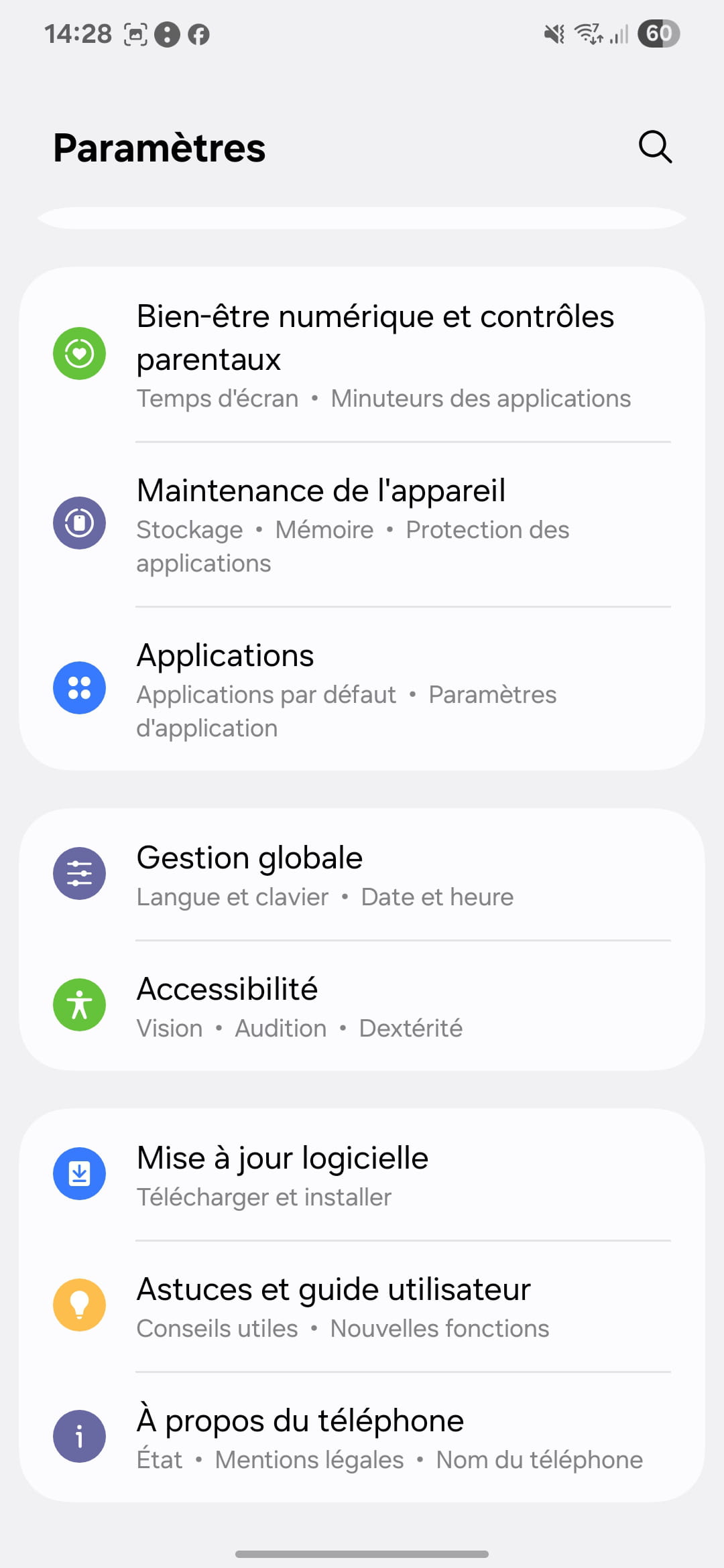View Astuces et guide utilisateur
Screen dimensions: 724x1568
(x=362, y=1306)
